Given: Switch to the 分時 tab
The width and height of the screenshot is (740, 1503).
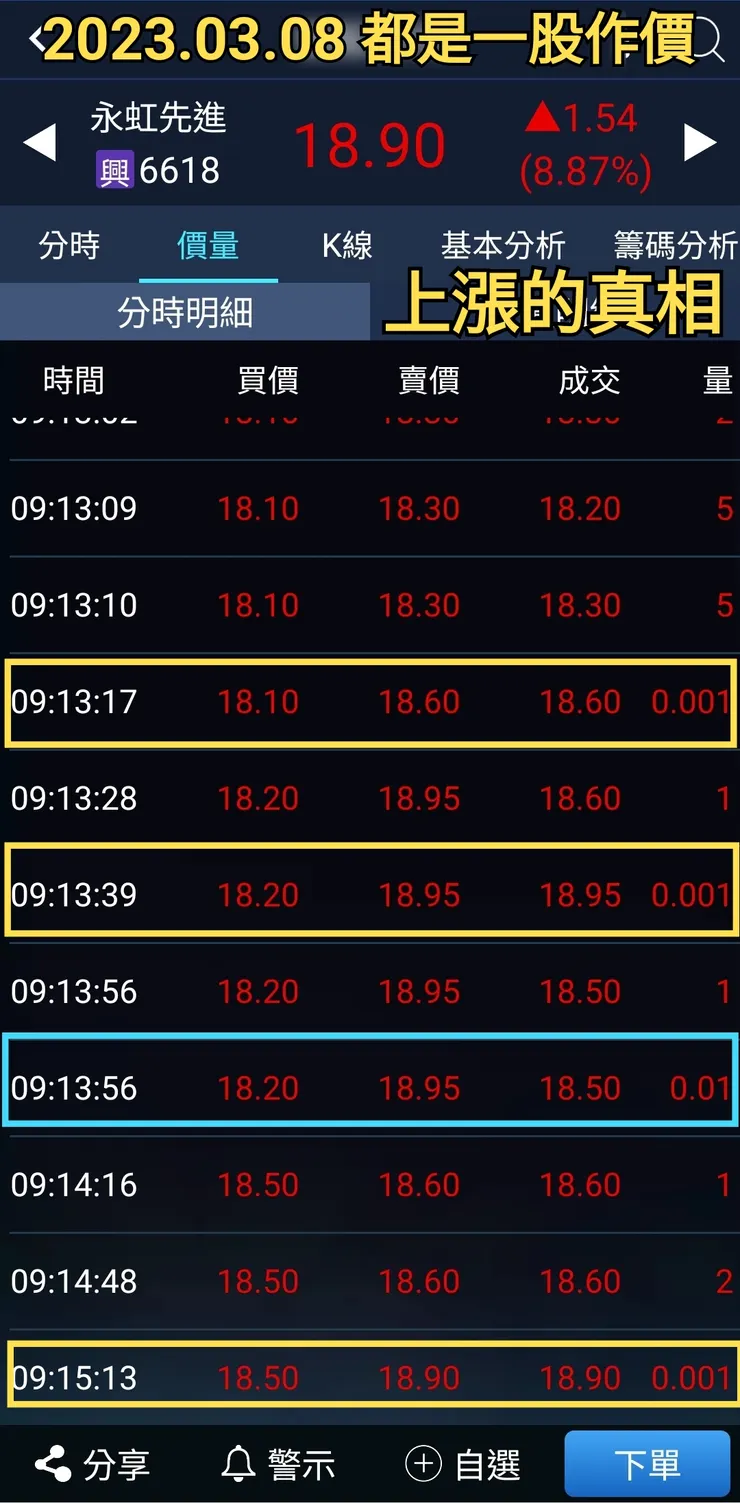Looking at the screenshot, I should coord(69,245).
